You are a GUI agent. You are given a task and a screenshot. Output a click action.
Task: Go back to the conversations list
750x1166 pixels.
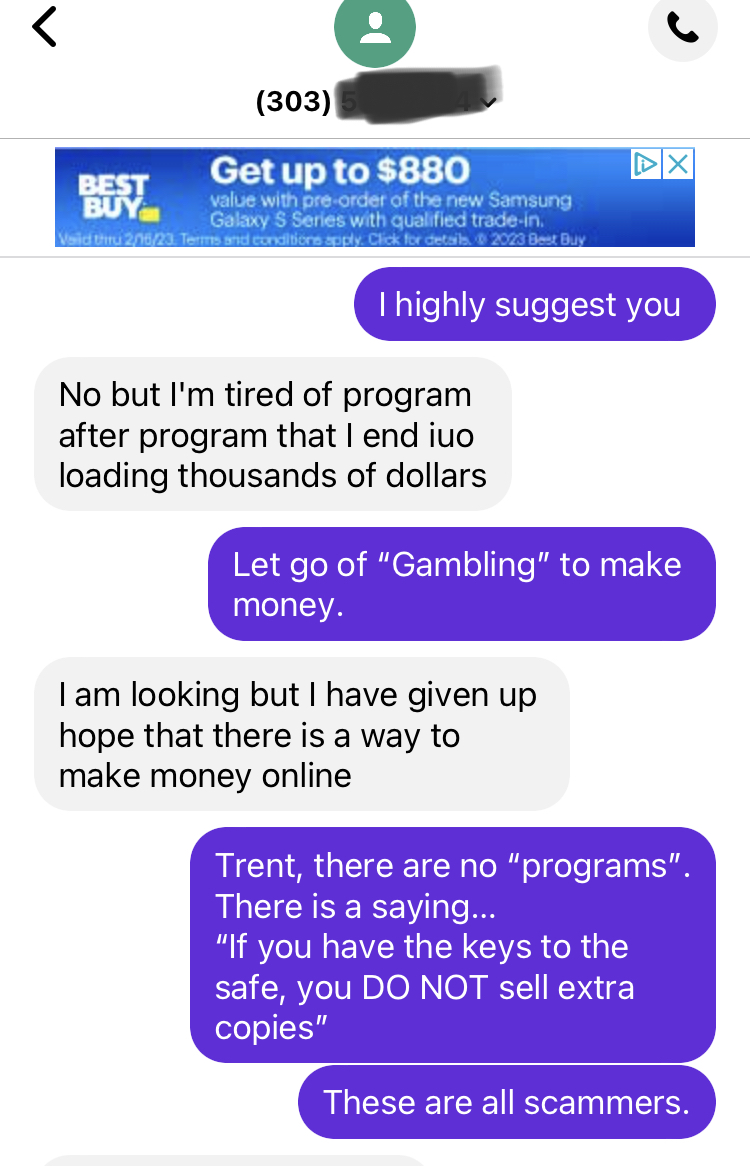tap(45, 27)
